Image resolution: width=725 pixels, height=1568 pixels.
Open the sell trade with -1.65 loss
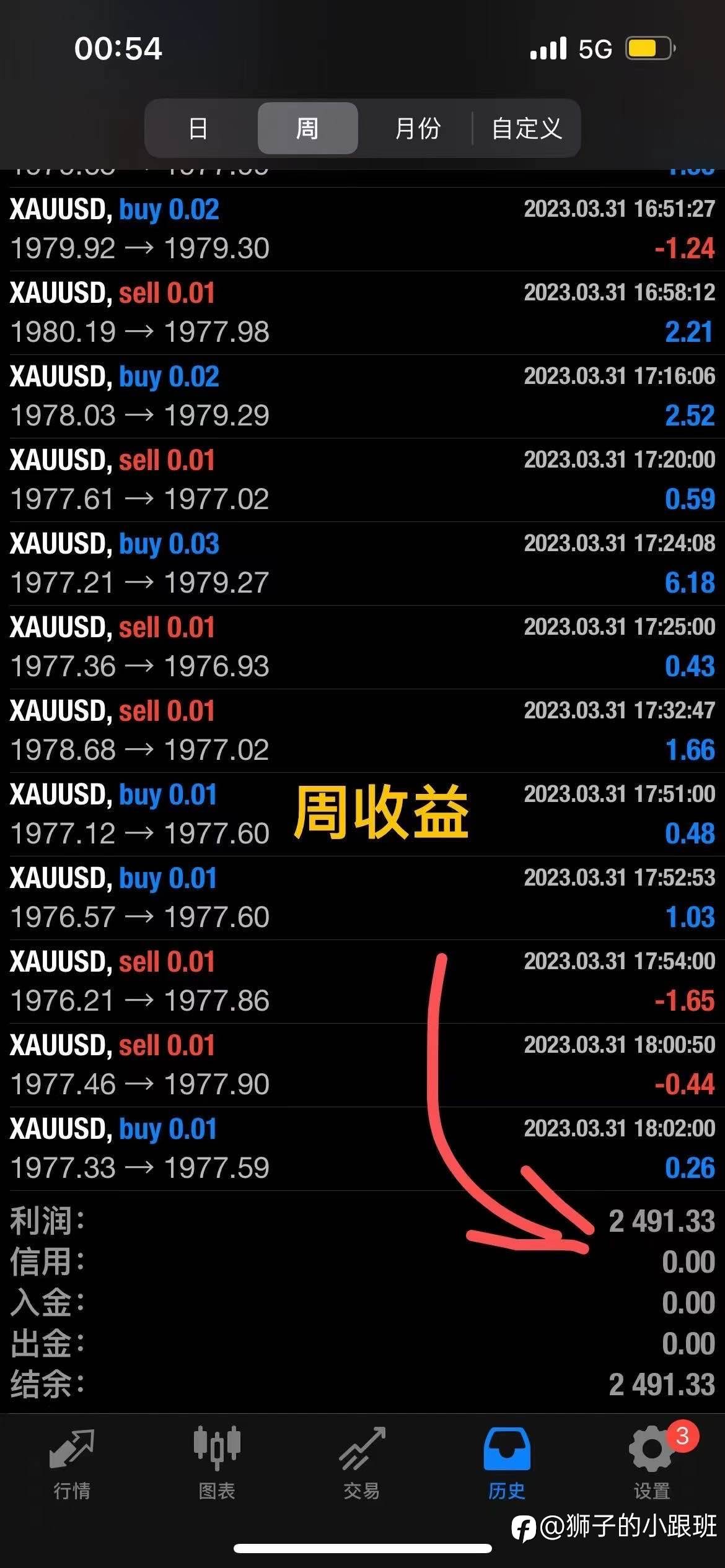click(362, 982)
